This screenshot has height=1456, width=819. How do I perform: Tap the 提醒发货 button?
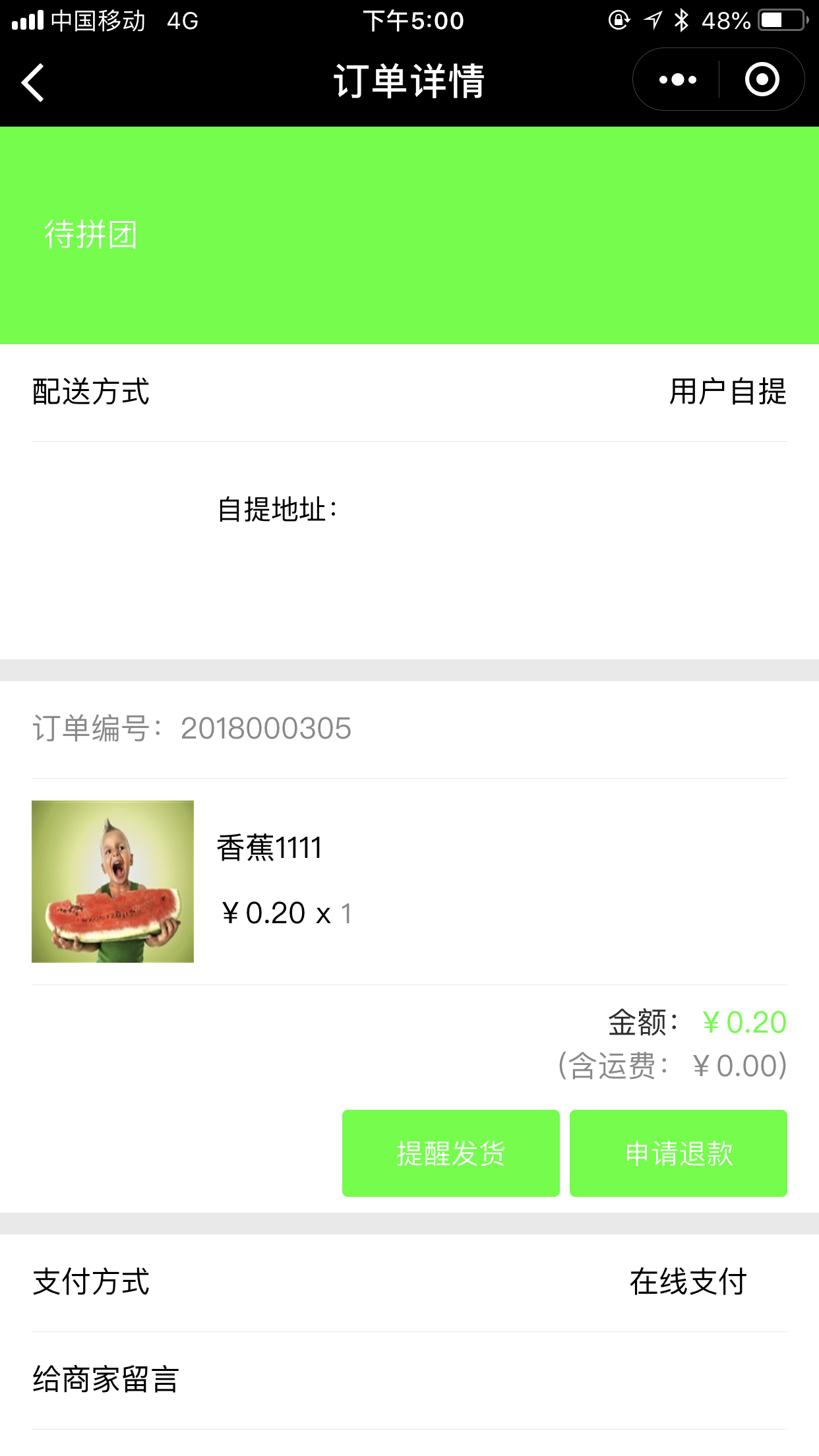pos(450,1153)
